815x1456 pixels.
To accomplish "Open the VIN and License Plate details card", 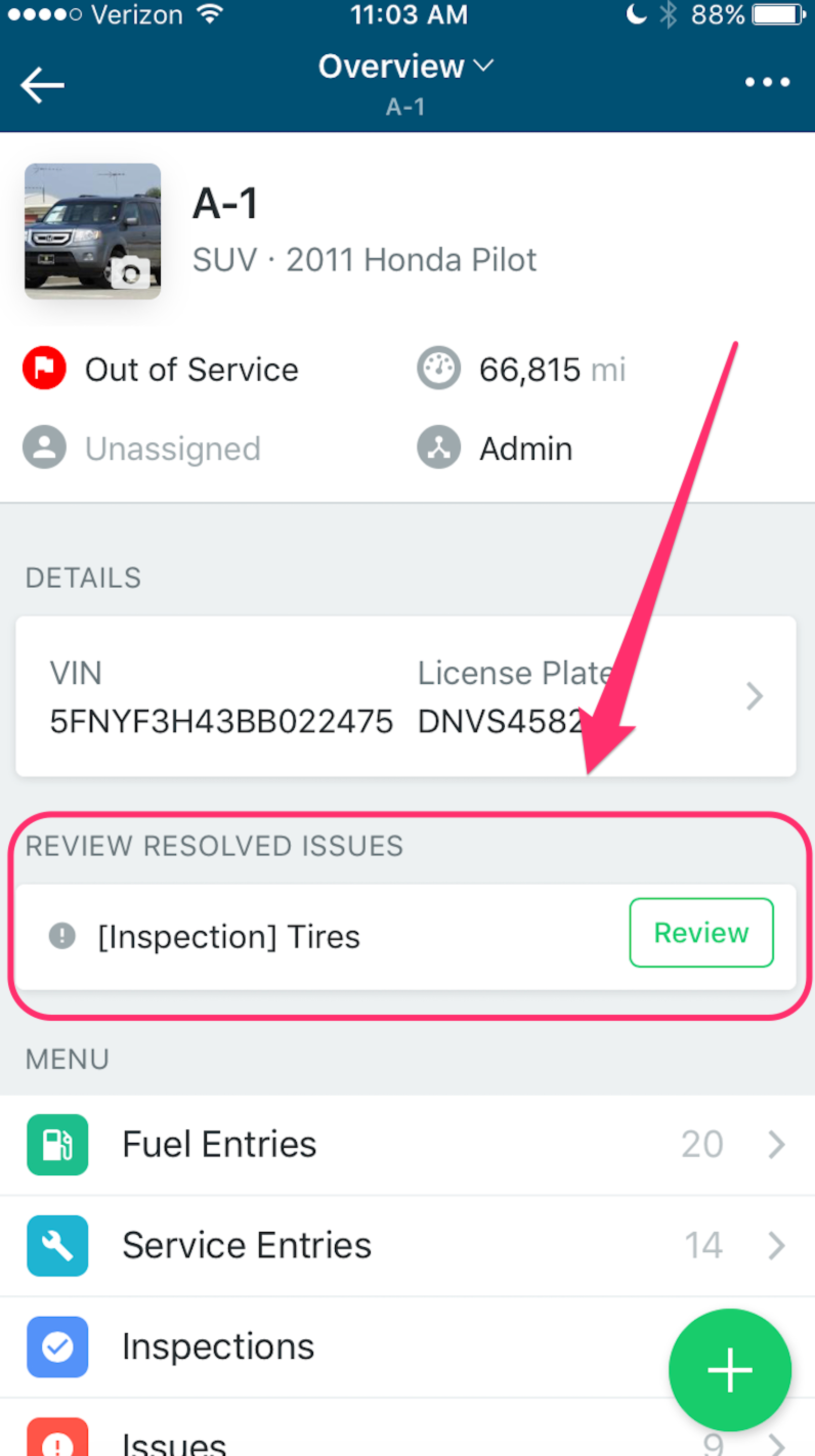I will click(406, 696).
